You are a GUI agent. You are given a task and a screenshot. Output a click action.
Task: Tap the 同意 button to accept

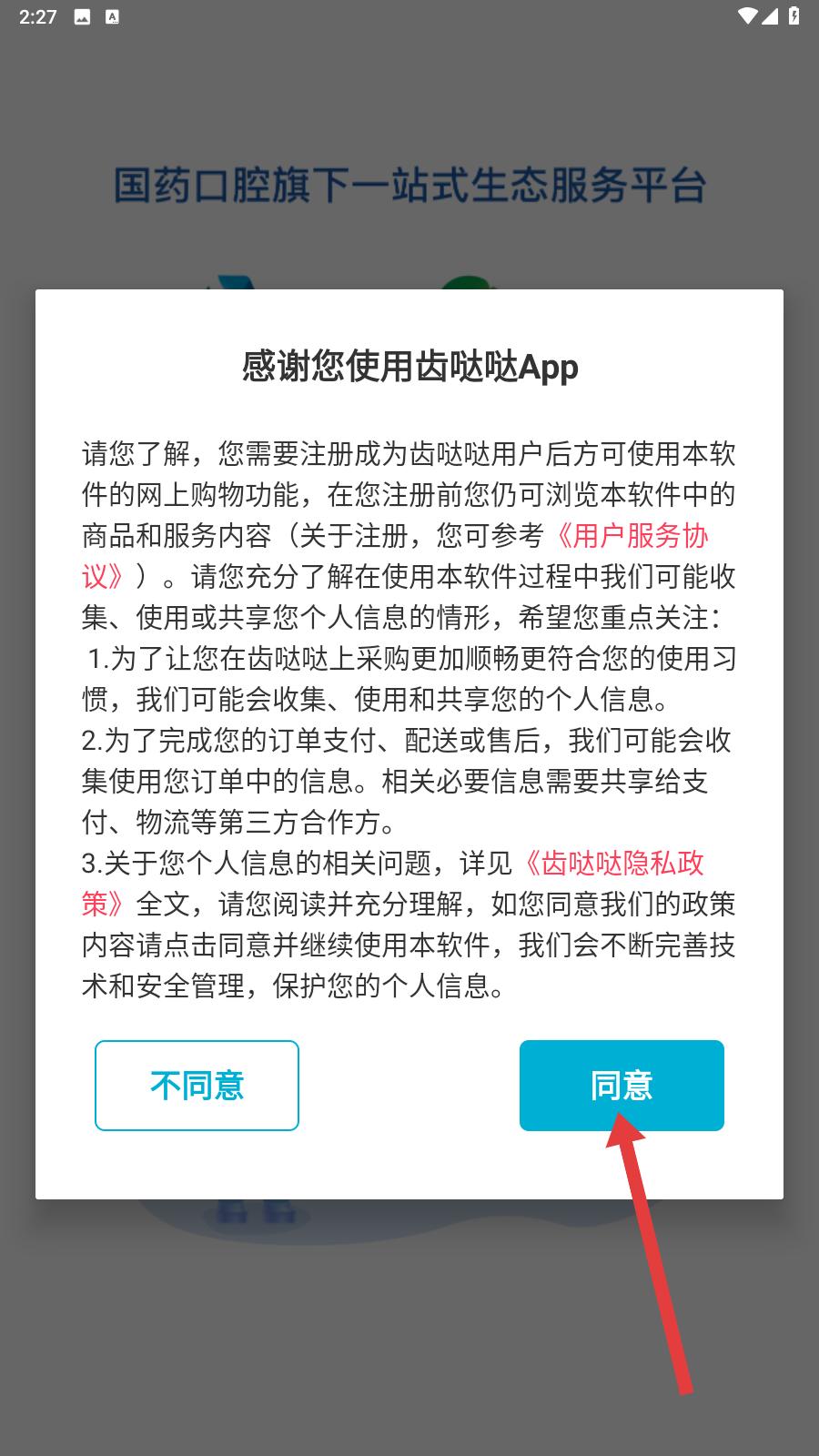click(622, 1085)
